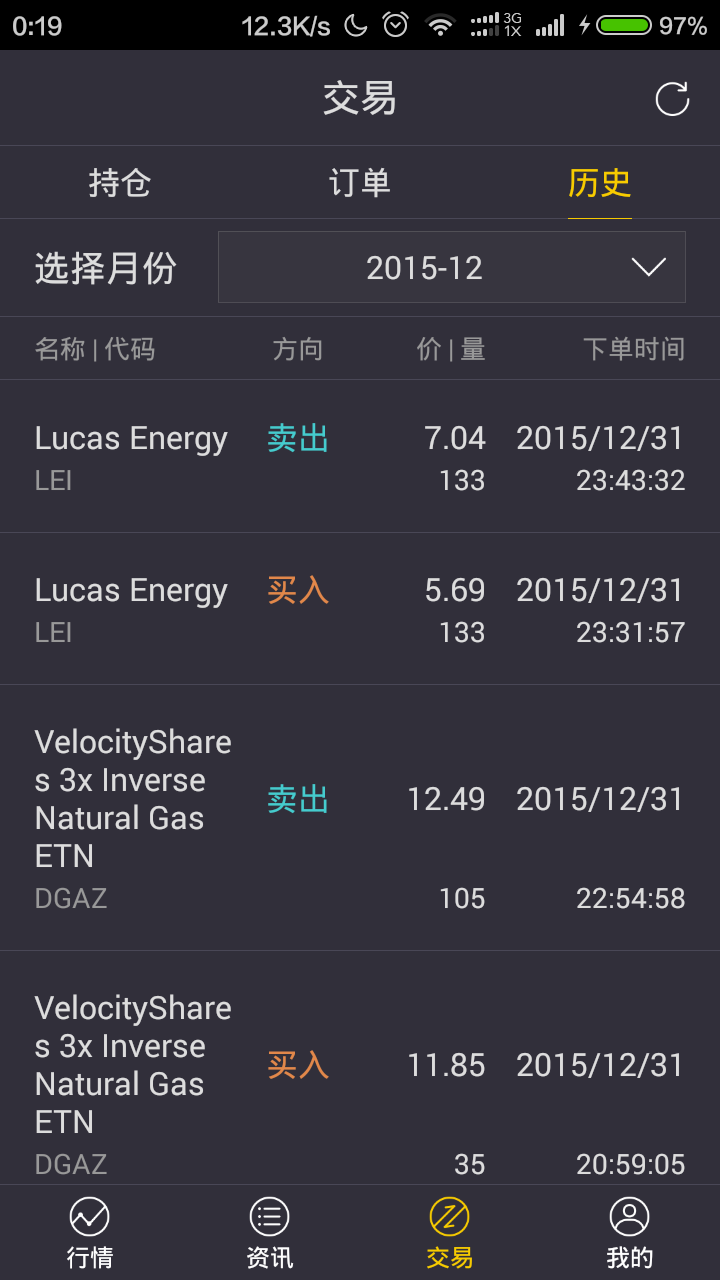The width and height of the screenshot is (720, 1280).
Task: Refresh the trade history list
Action: click(x=672, y=99)
